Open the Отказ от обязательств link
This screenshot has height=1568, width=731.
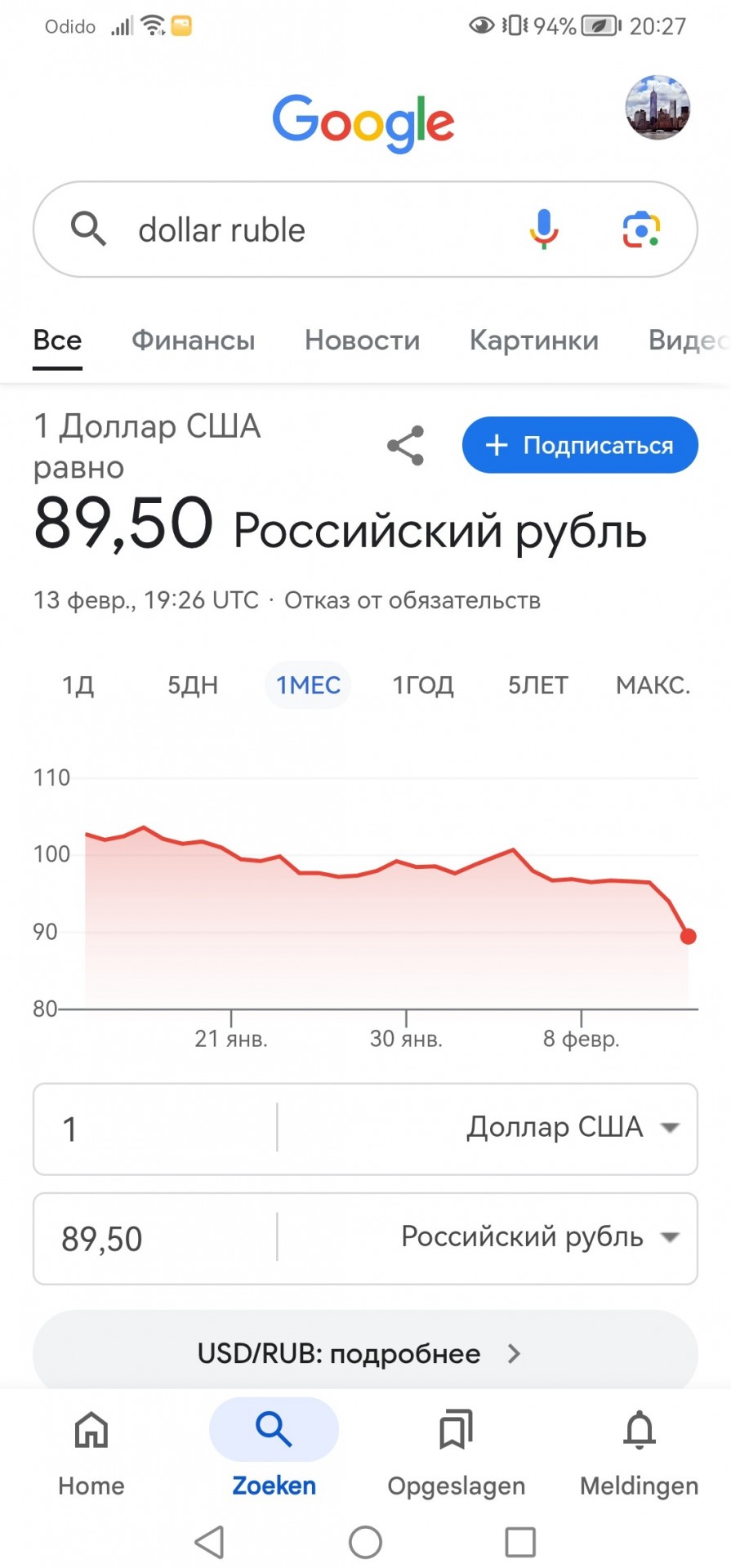tap(412, 600)
